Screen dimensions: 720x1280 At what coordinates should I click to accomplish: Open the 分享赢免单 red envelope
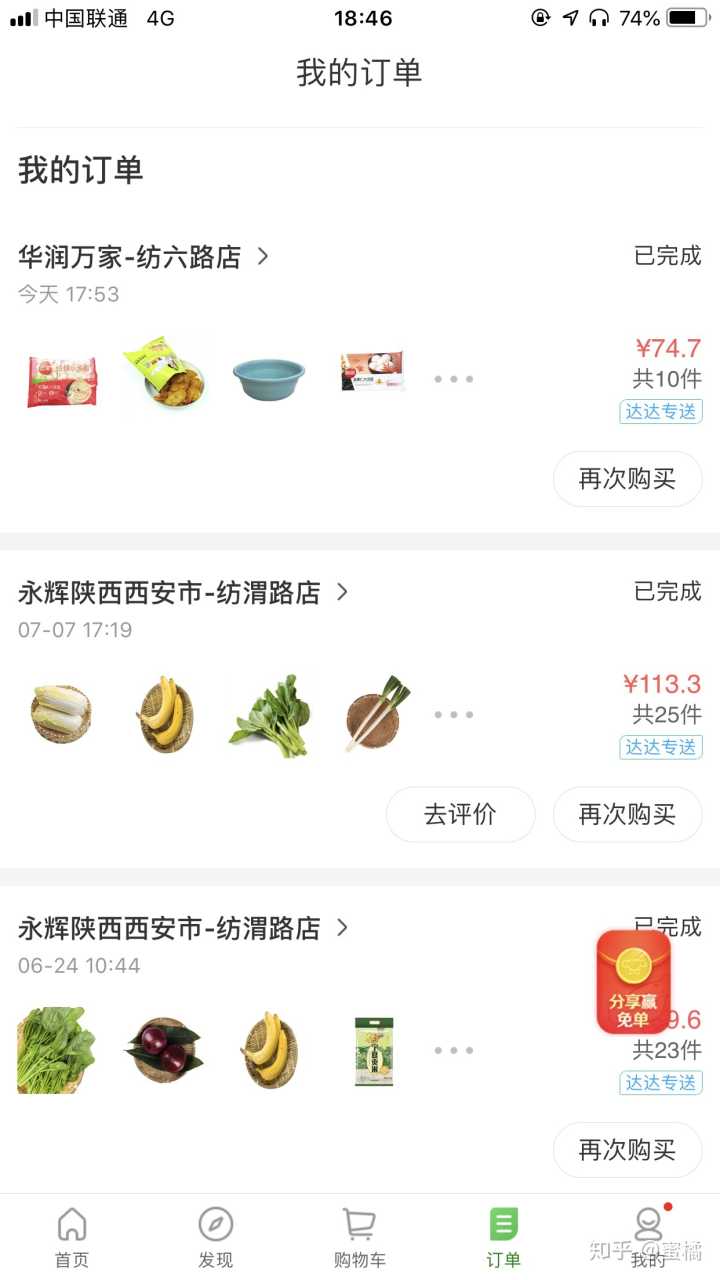633,982
